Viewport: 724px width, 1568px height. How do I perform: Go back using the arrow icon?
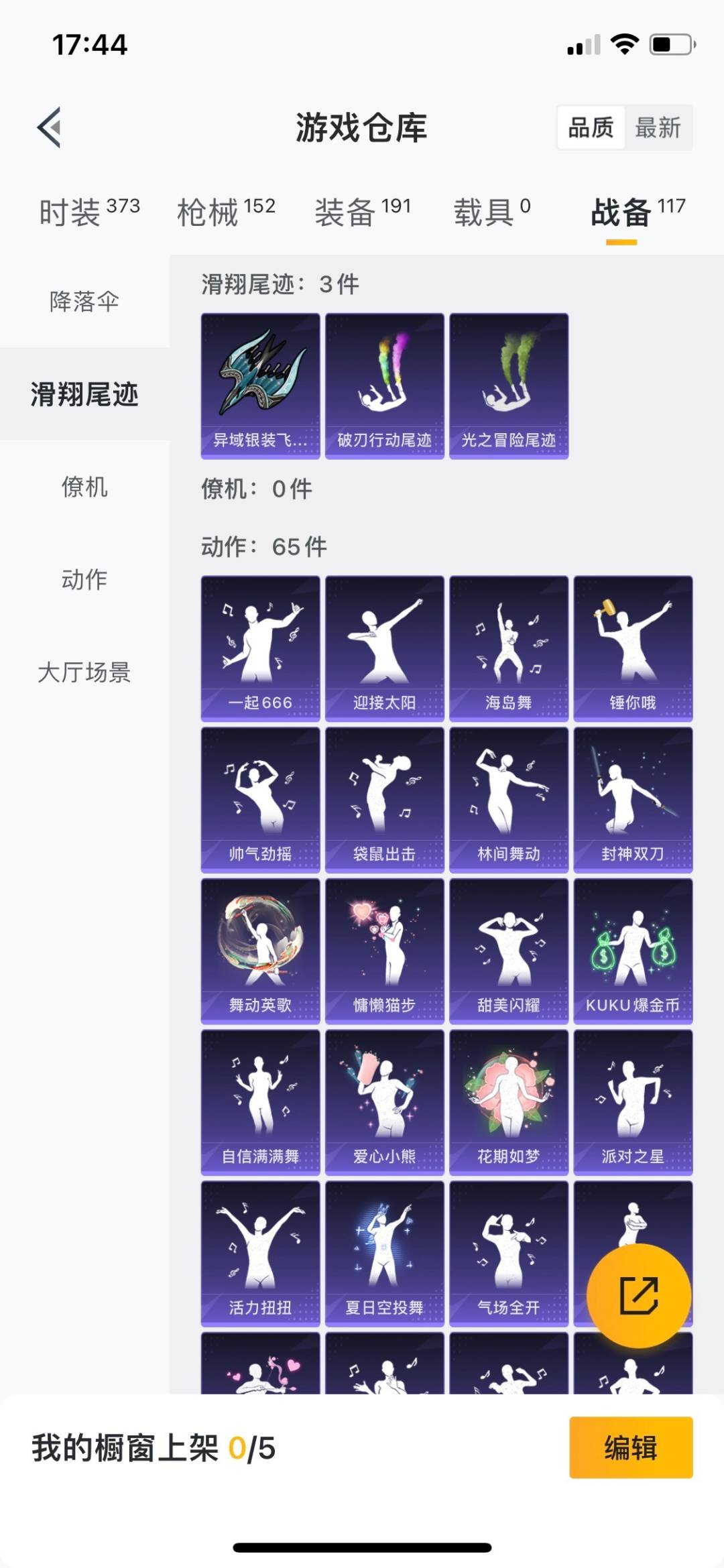click(x=50, y=127)
